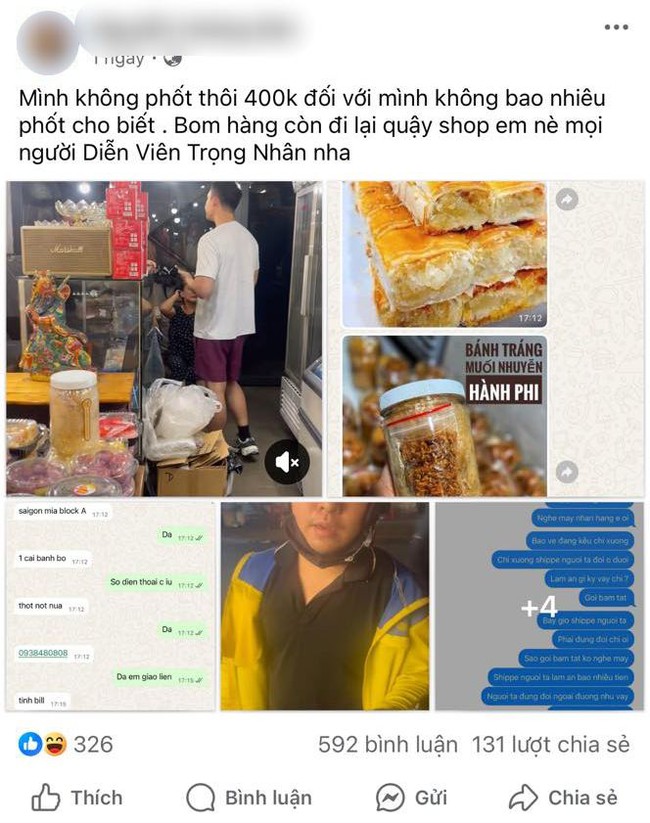Viewport: 650px width, 823px height.
Task: Open the 592 bình luận comments
Action: pos(388,744)
